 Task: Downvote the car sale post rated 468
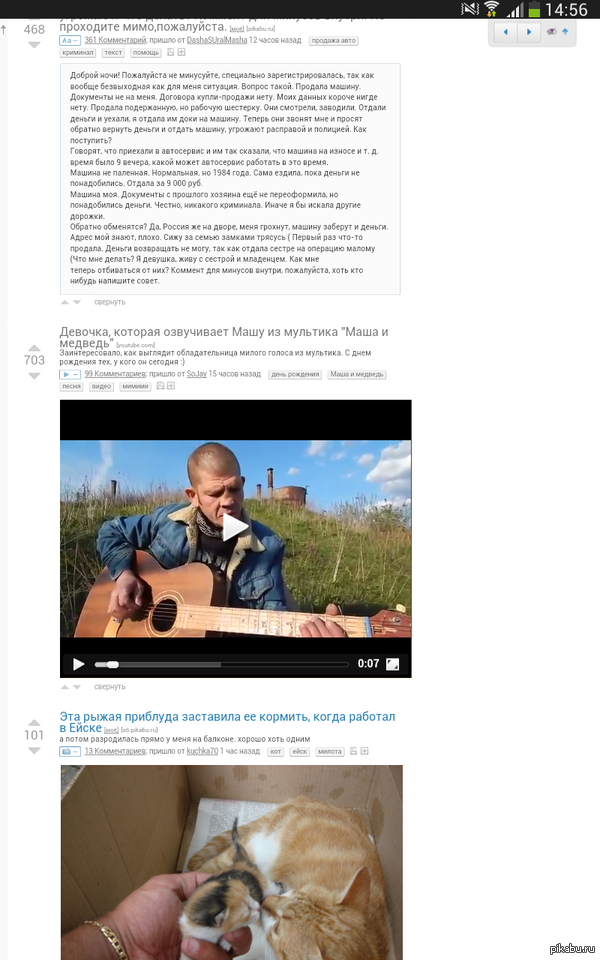coord(34,45)
